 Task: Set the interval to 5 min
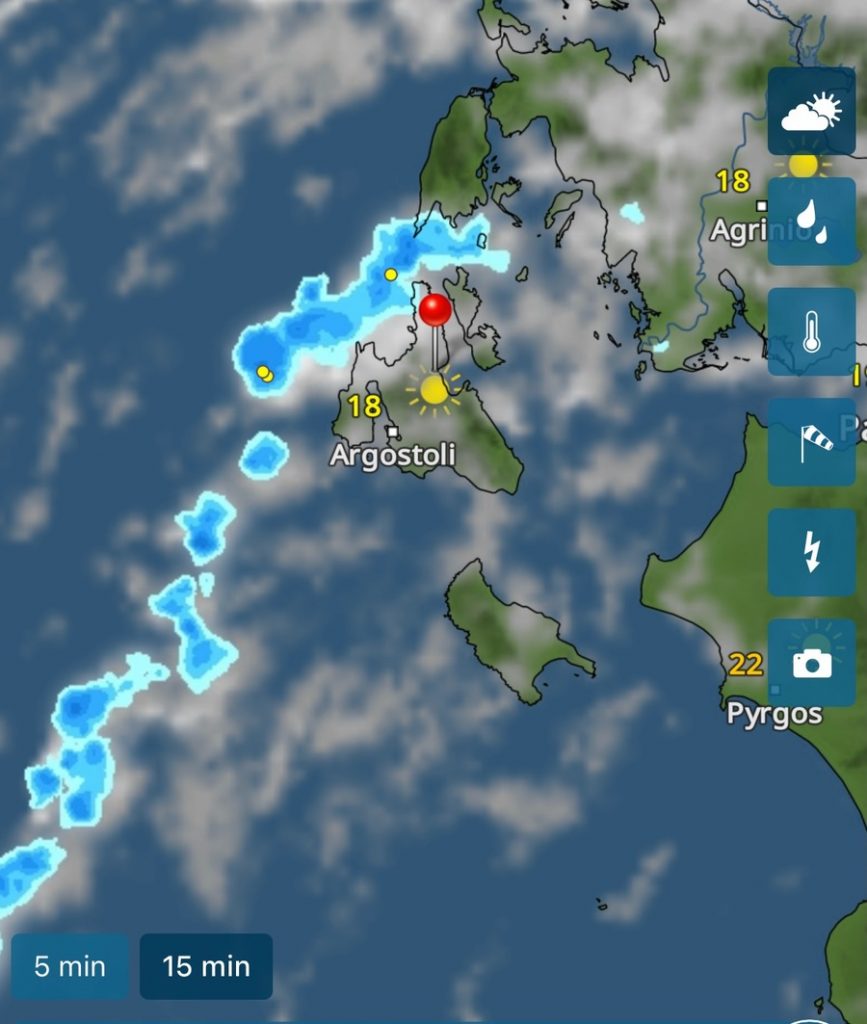pos(70,966)
